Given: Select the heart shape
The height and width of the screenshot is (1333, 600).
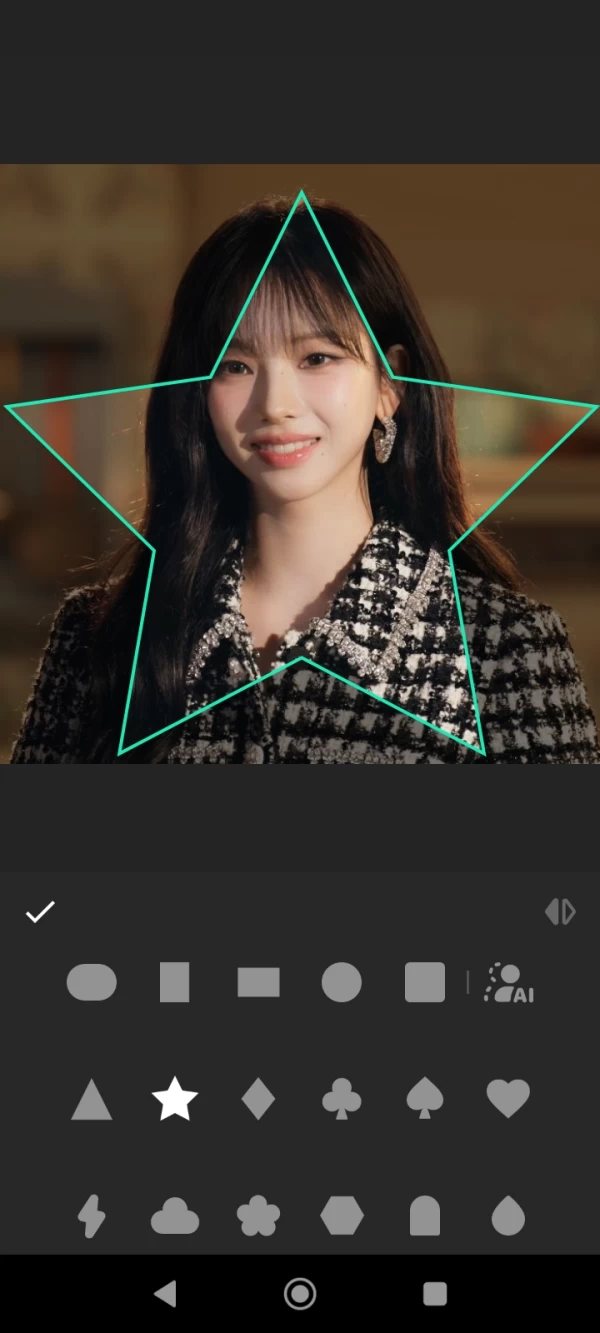Looking at the screenshot, I should [x=508, y=1098].
